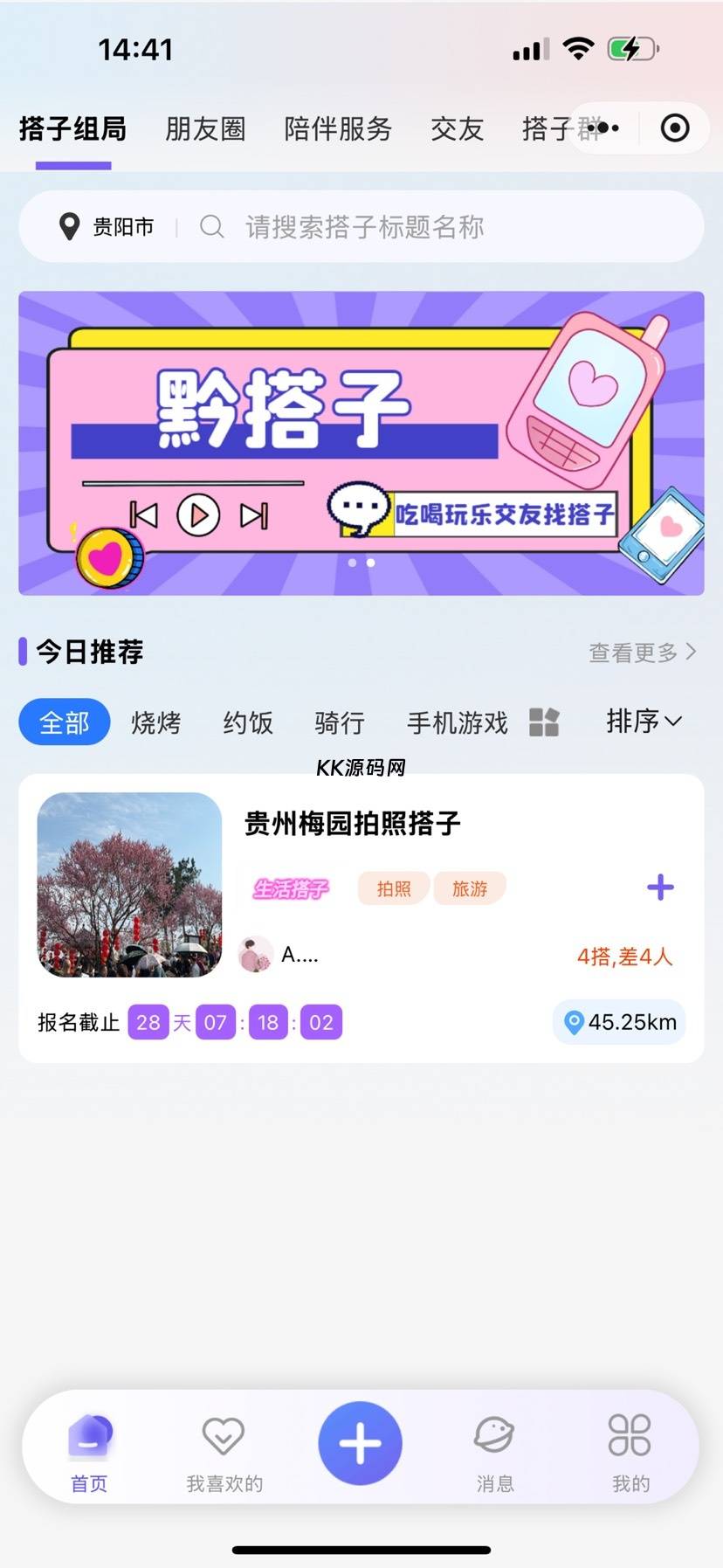Open the mini-program more options menu
This screenshot has width=723, height=1568.
tap(603, 128)
